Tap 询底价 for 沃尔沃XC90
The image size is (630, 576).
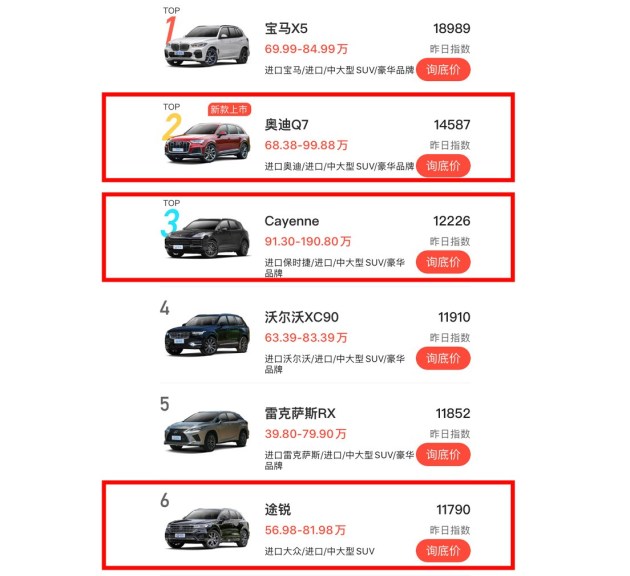[x=442, y=358]
